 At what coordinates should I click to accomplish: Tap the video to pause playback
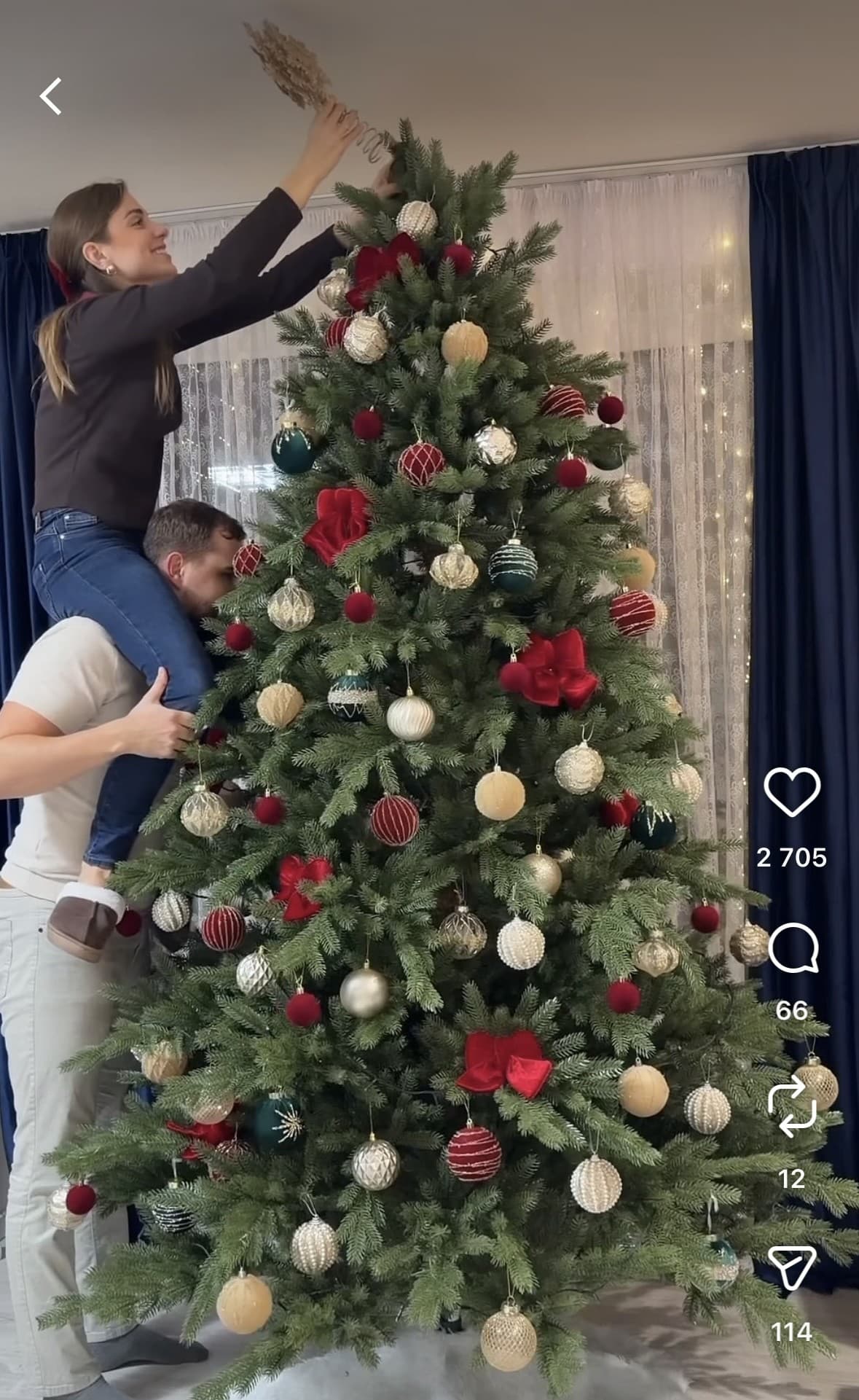pos(408,700)
